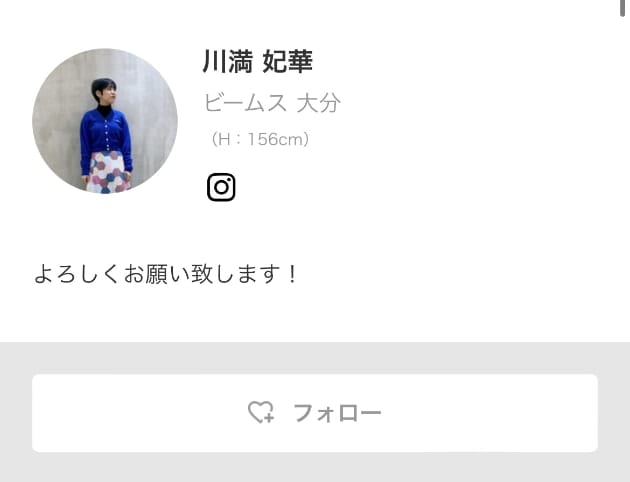View 川満 妃華's profile photo
The image size is (630, 482).
tap(105, 121)
